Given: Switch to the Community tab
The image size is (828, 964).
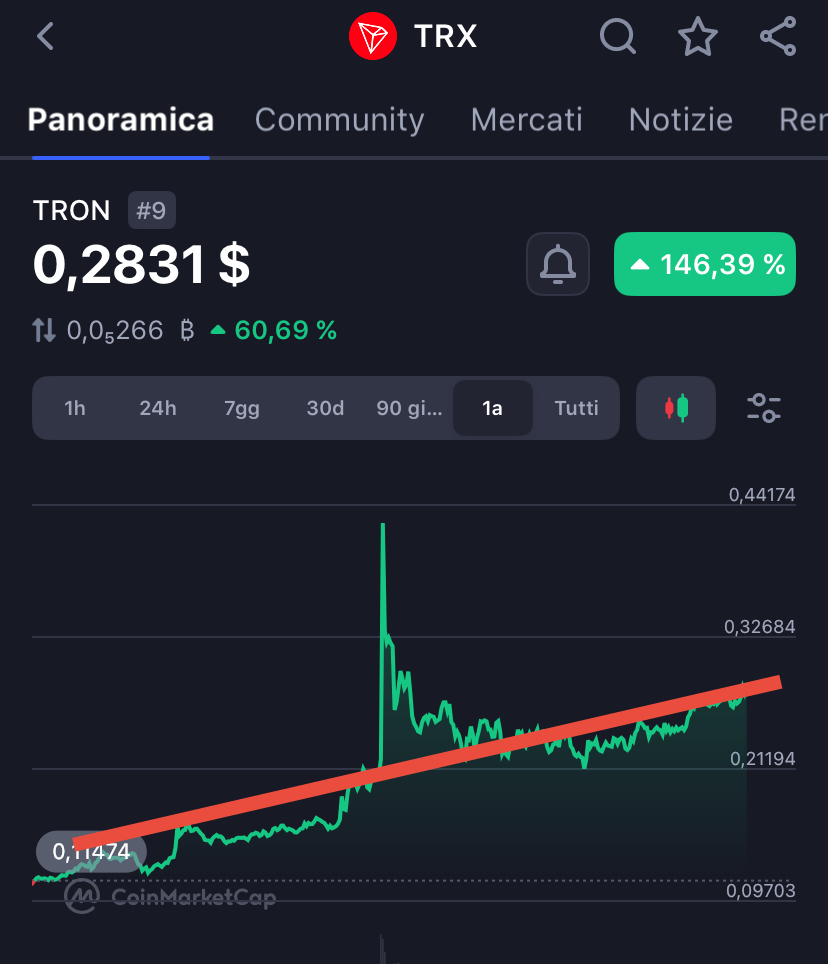Looking at the screenshot, I should [x=339, y=120].
